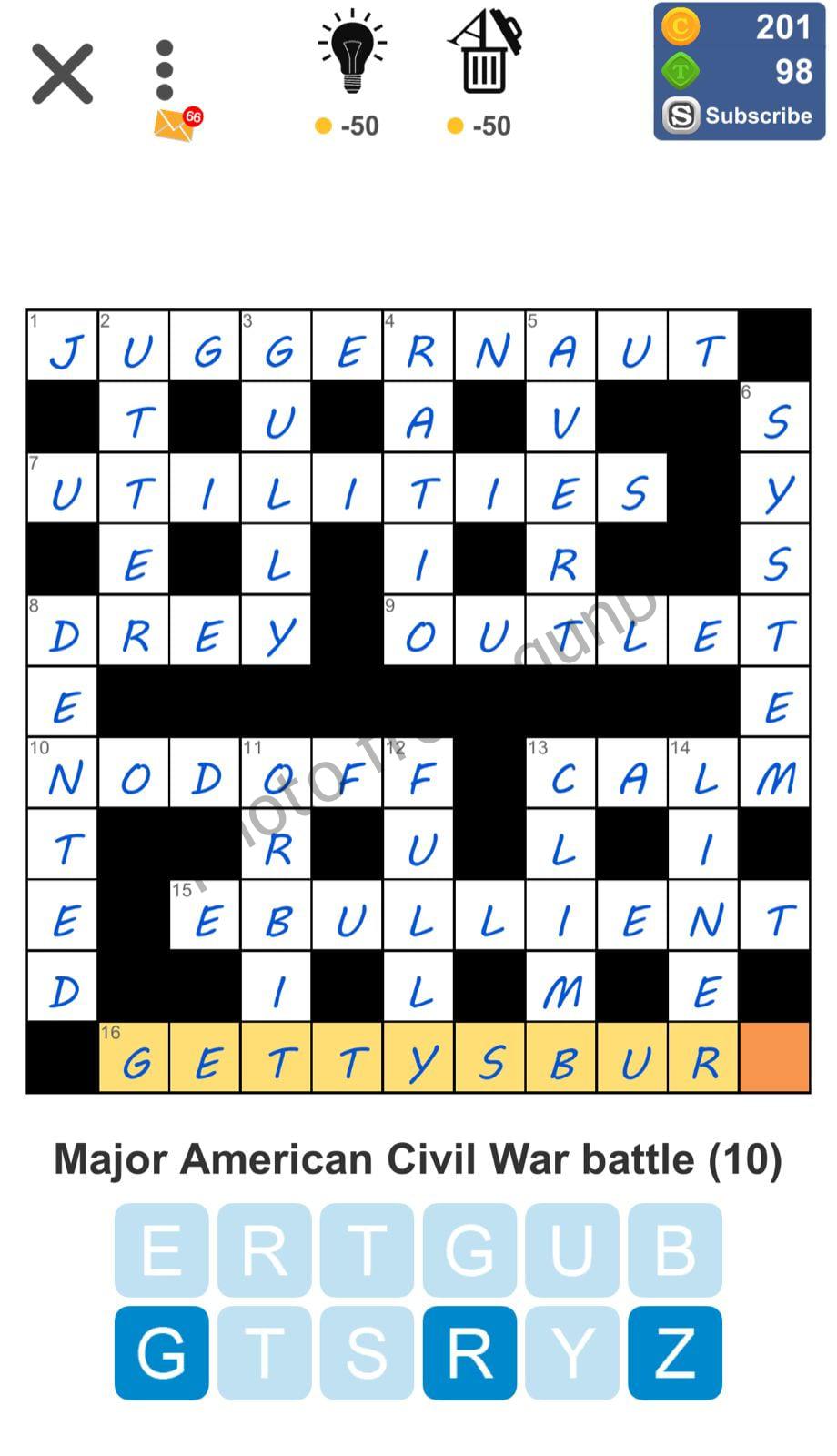Select cell 6 starting SYSTEM
837x1456 pixels.
click(x=775, y=418)
